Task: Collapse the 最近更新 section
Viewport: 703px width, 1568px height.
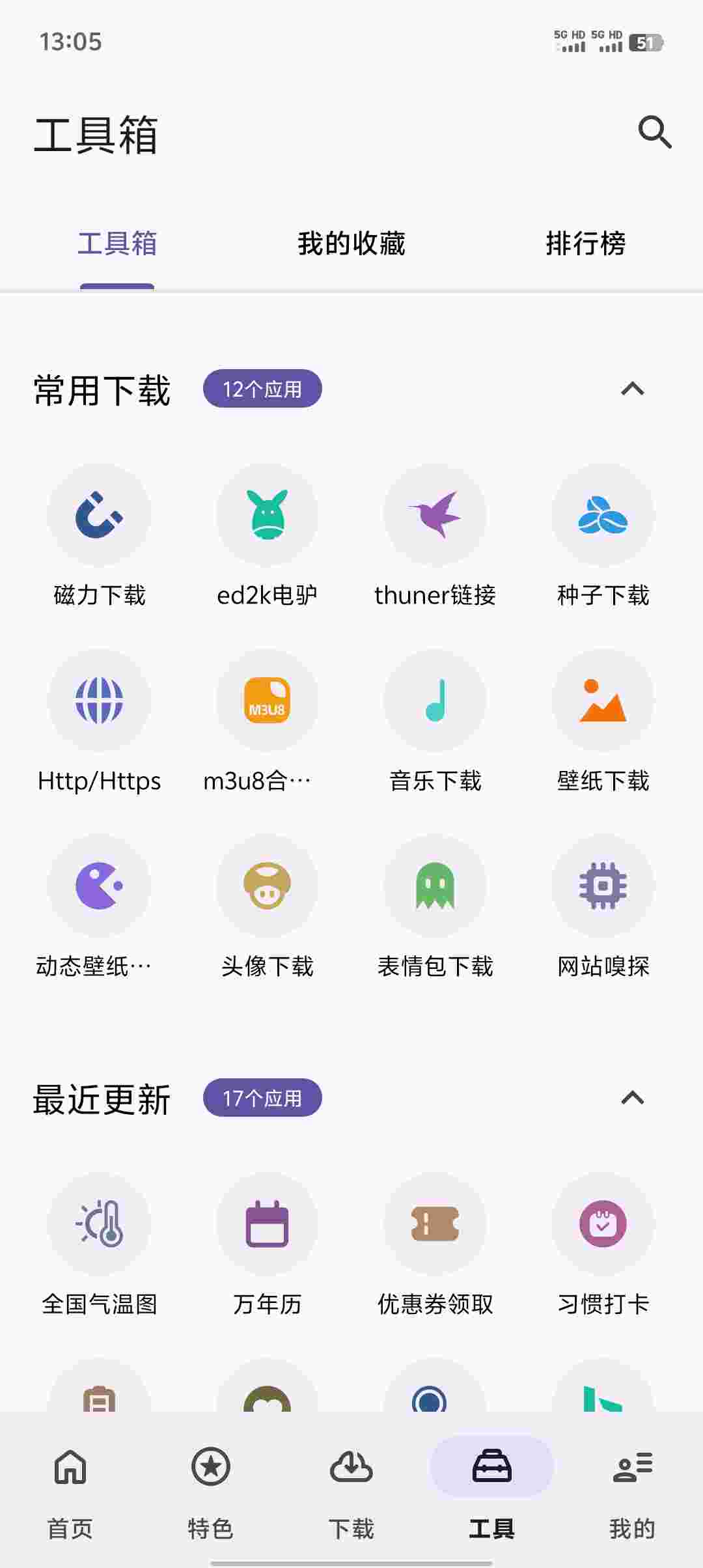Action: pyautogui.click(x=632, y=1098)
